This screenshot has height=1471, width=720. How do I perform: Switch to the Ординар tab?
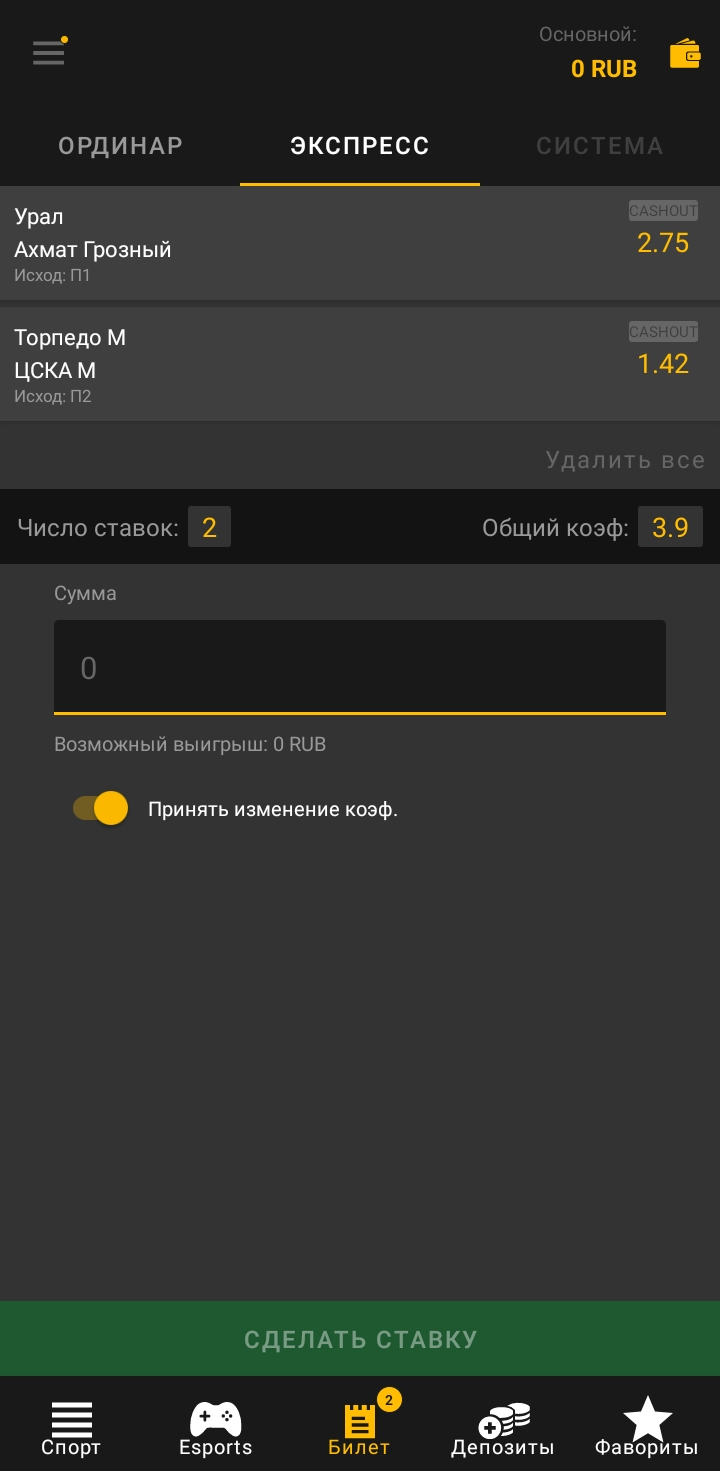click(x=120, y=146)
